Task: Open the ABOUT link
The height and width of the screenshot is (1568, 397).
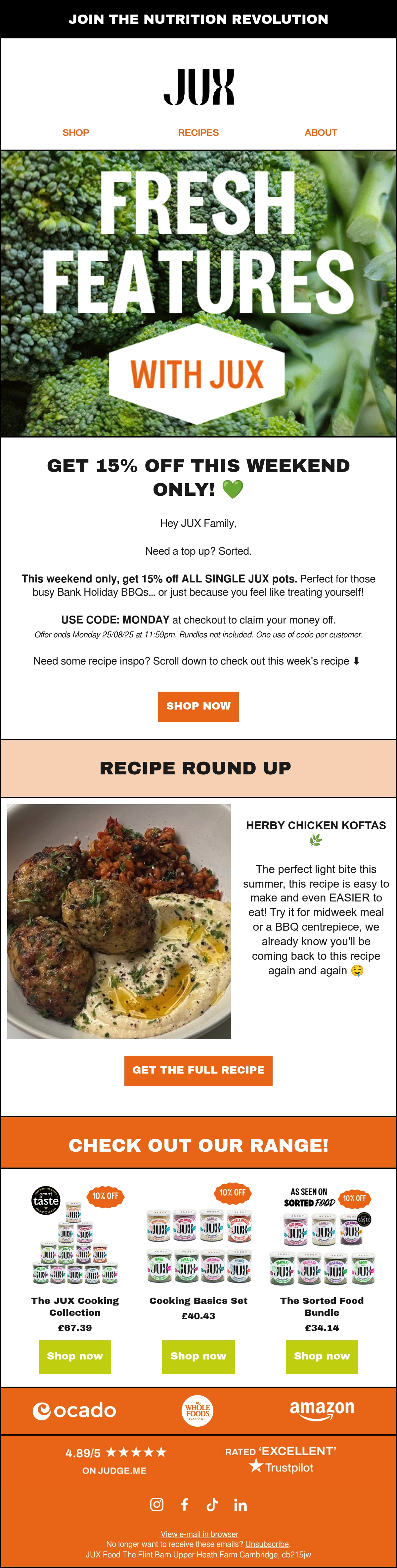Action: tap(321, 132)
